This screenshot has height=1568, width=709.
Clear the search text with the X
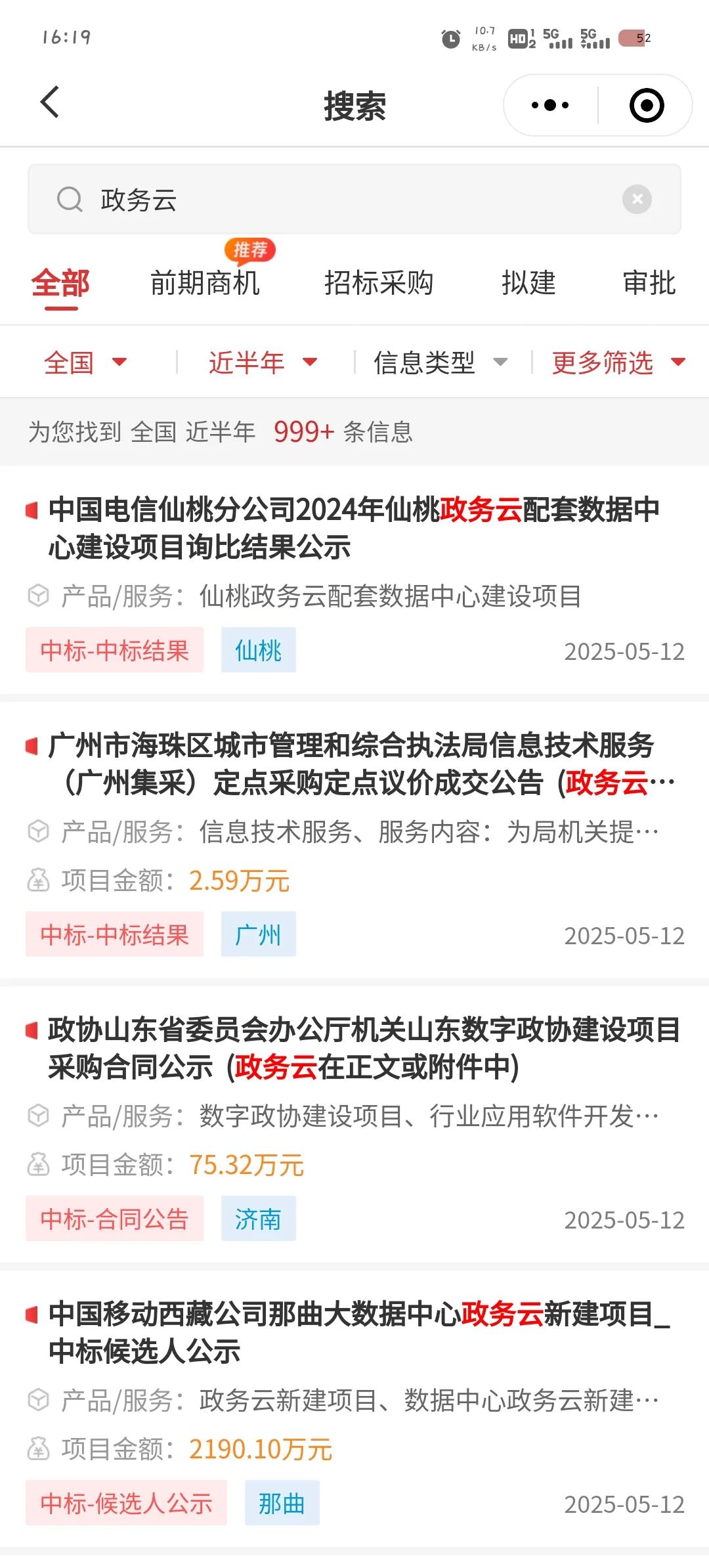click(x=637, y=199)
